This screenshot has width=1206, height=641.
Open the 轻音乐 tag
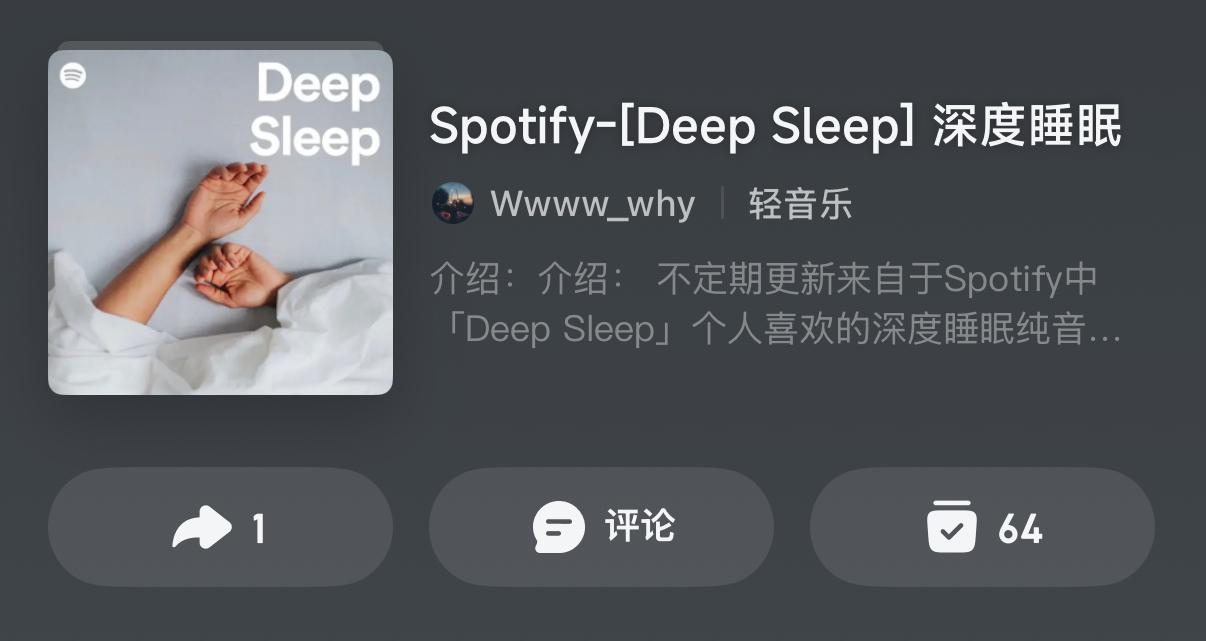point(800,204)
